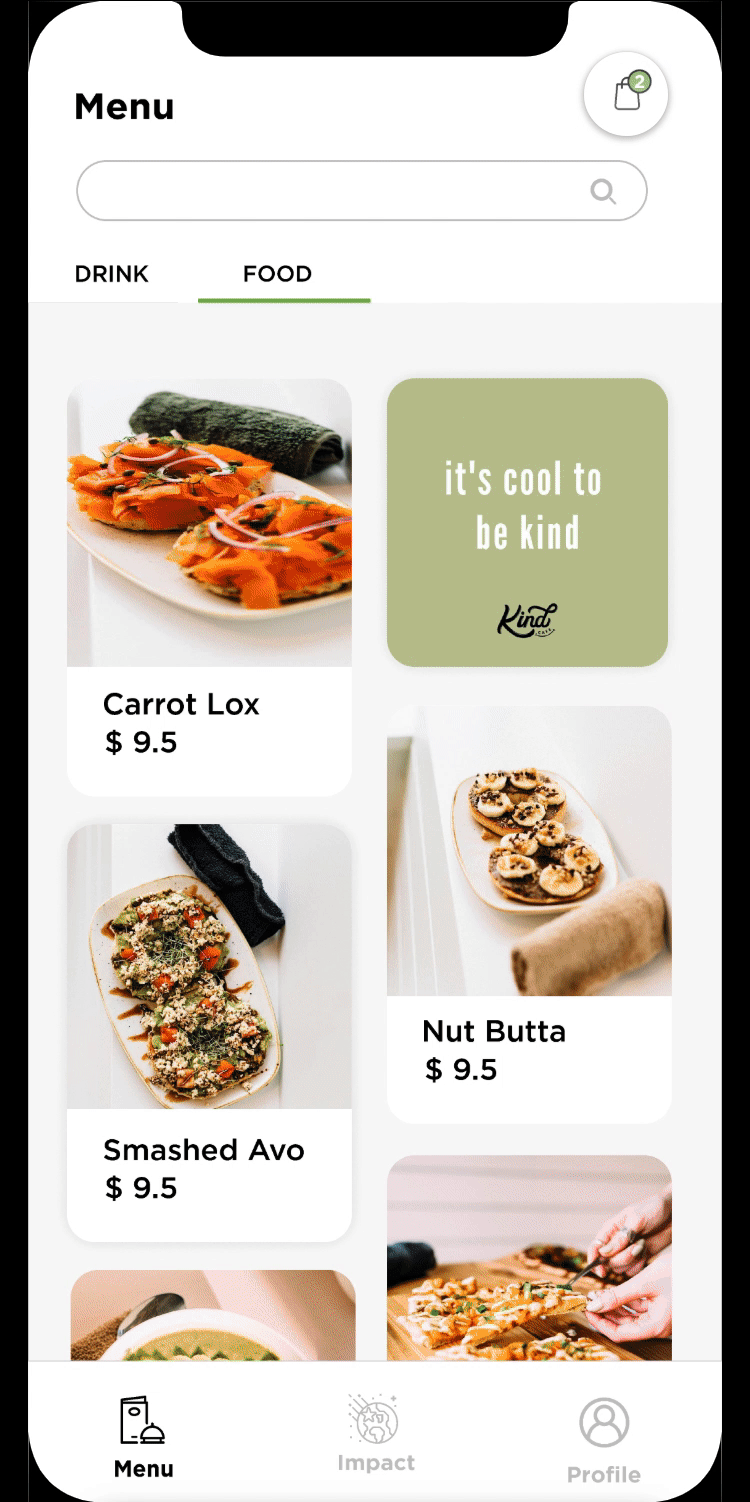Tap the magnifier search icon
This screenshot has height=1502, width=750.
click(603, 191)
